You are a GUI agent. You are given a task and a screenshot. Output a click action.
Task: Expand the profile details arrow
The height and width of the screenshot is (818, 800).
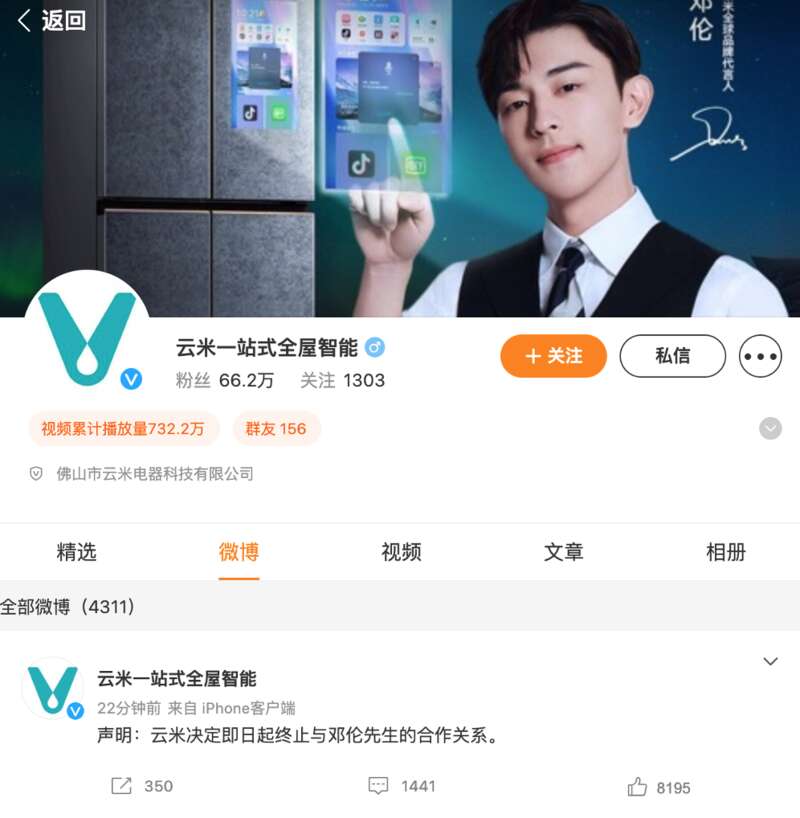coord(770,429)
